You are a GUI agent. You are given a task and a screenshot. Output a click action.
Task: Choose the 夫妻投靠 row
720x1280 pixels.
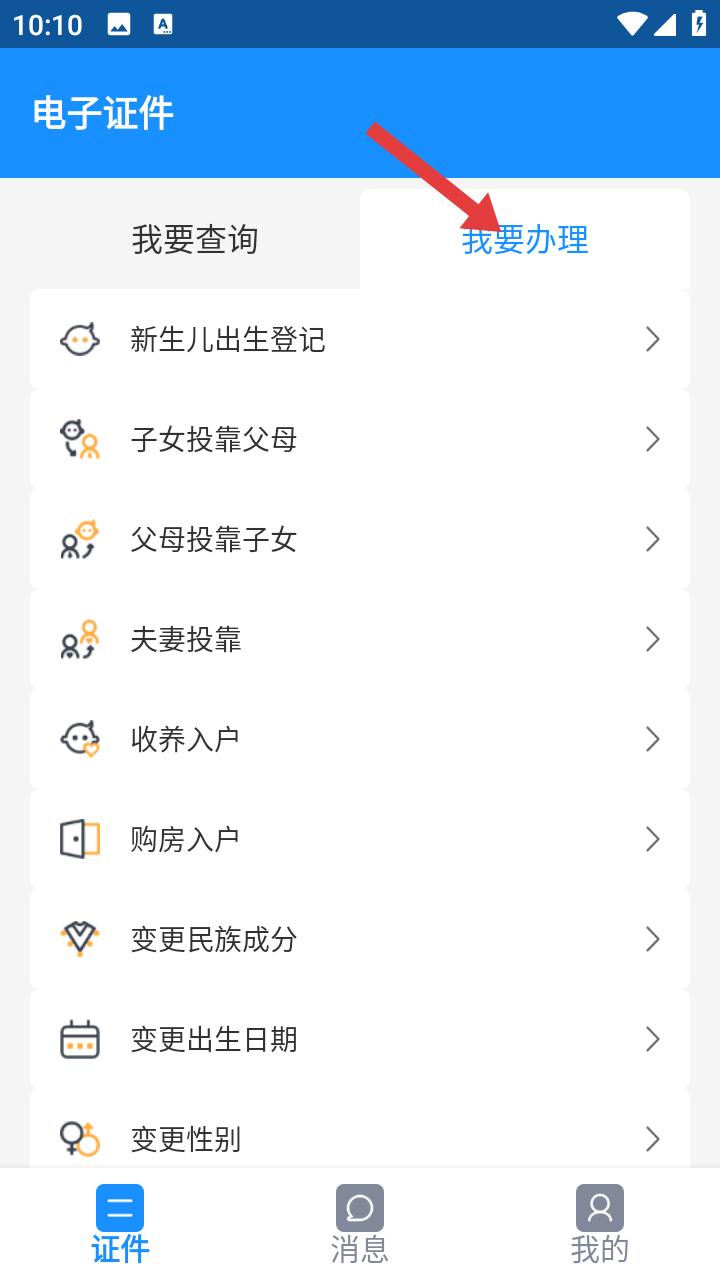(x=360, y=640)
